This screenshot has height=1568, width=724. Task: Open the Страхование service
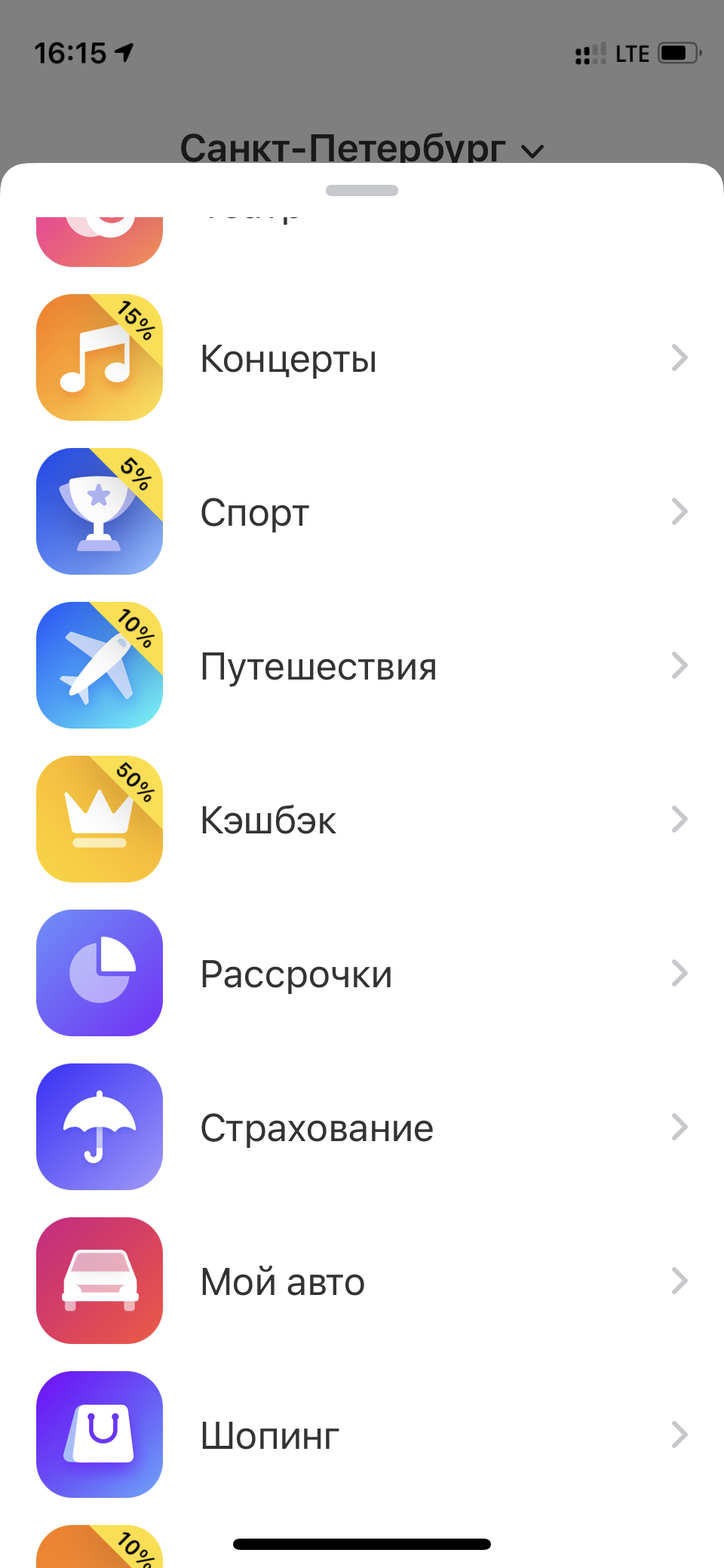click(362, 1127)
